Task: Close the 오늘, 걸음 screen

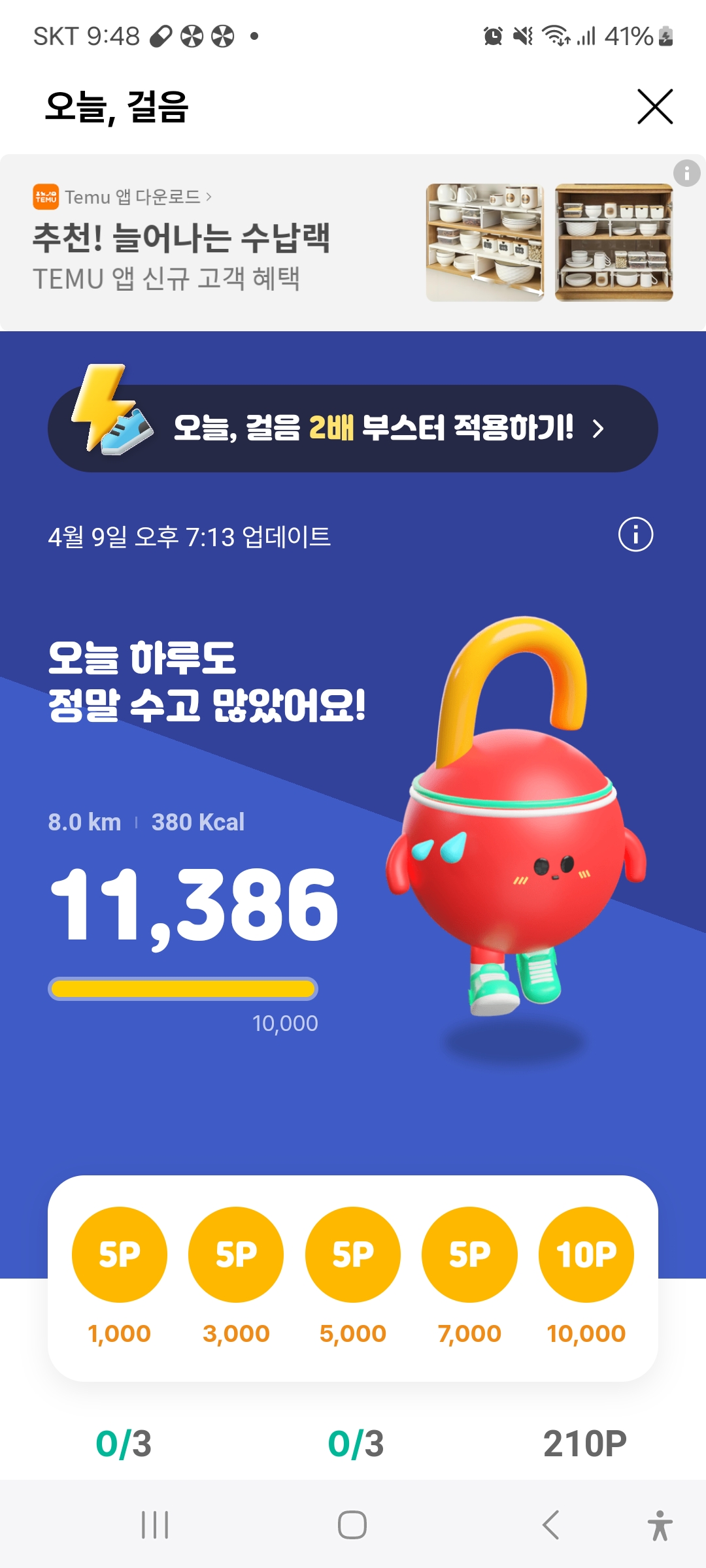Action: (x=655, y=106)
